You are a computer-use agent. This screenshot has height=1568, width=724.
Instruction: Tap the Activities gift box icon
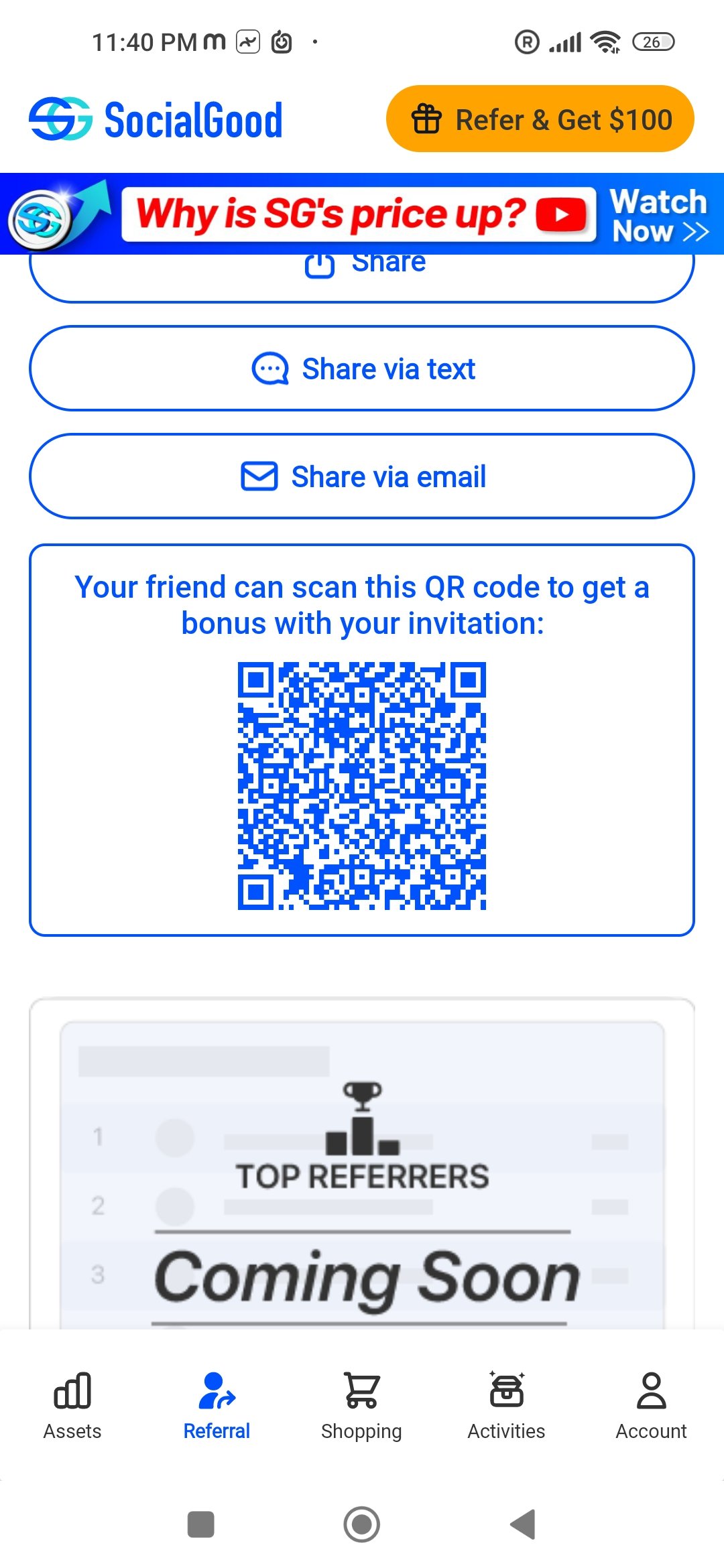[x=506, y=1390]
